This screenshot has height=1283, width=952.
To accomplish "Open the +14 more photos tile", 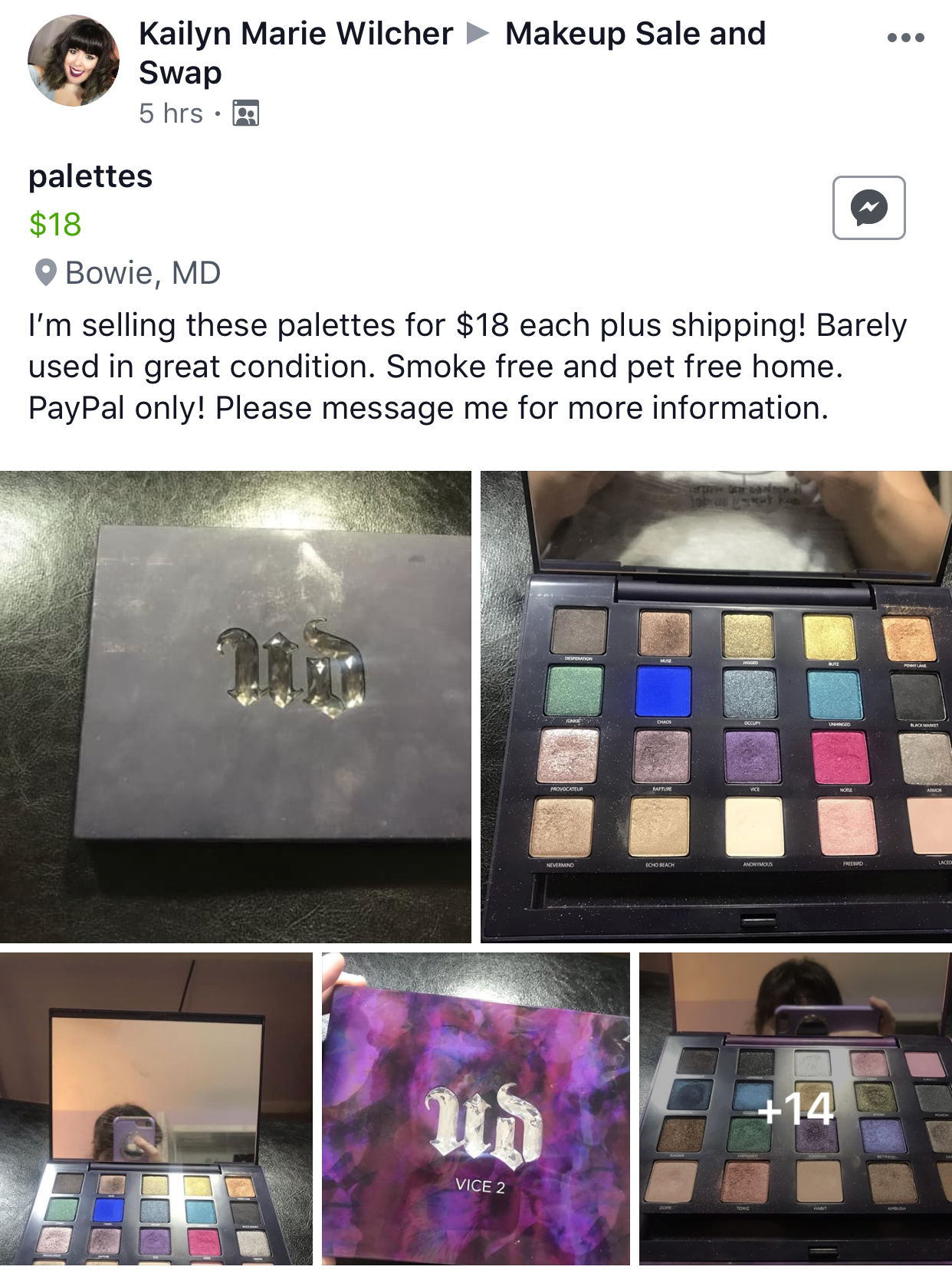I will pos(795,1108).
